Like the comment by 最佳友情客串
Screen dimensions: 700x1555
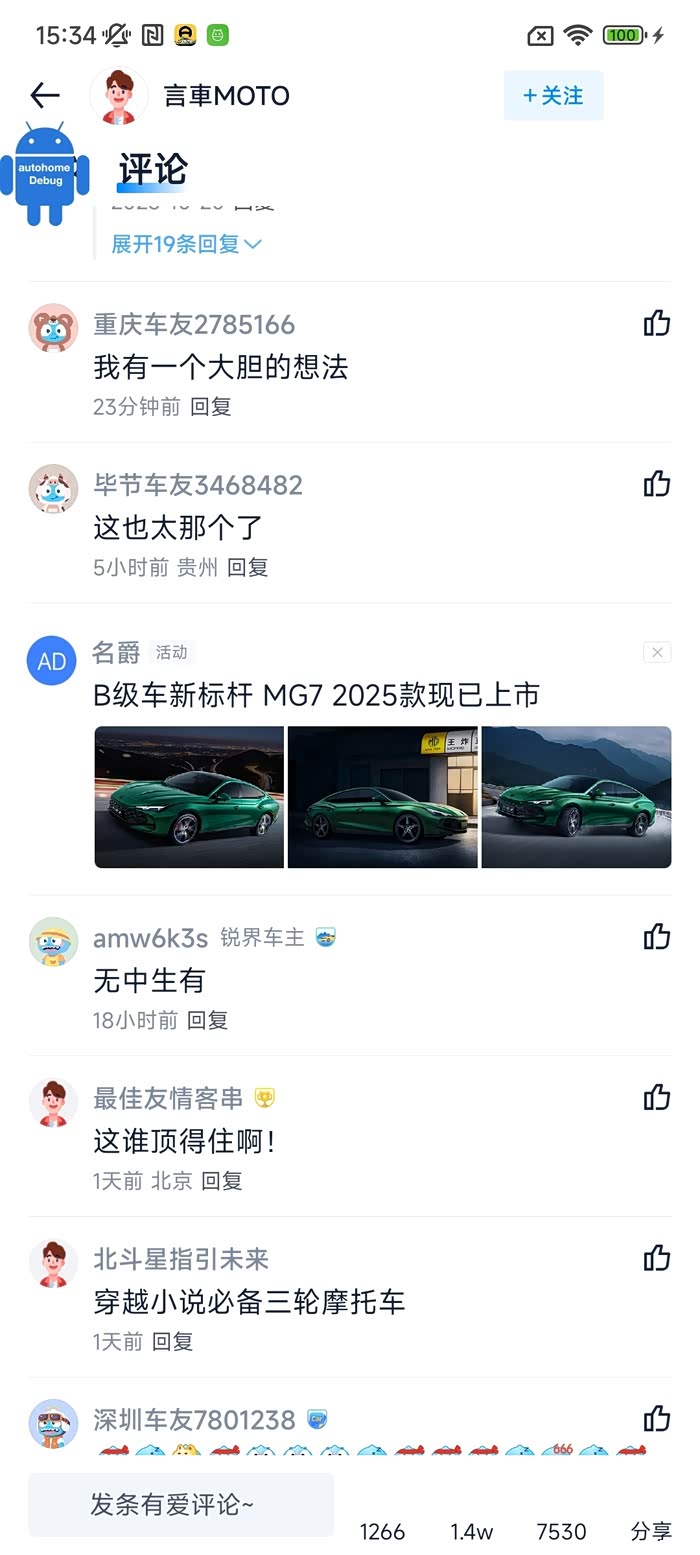(656, 1098)
